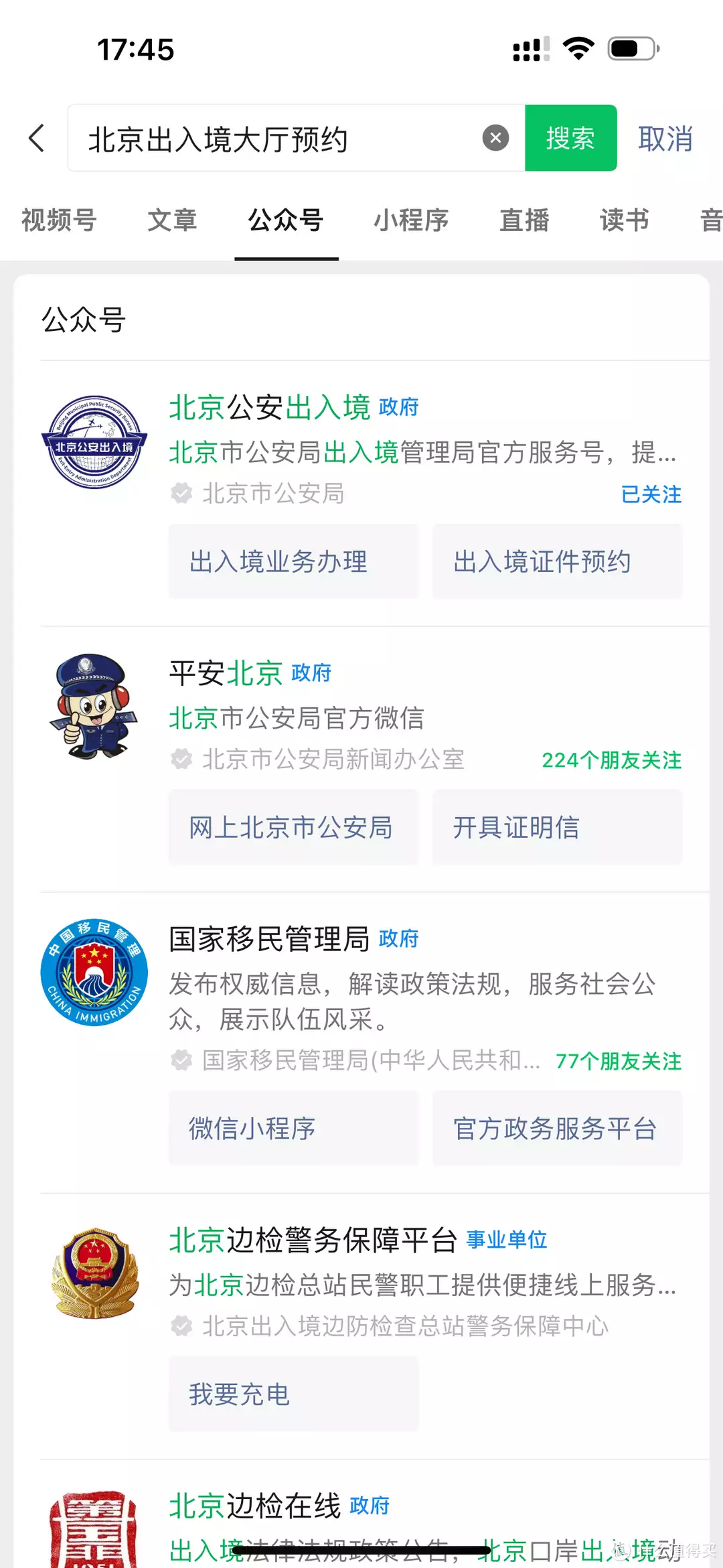
Task: Open 官方政务服务平台 under 国家移民管理局
Action: 557,1129
